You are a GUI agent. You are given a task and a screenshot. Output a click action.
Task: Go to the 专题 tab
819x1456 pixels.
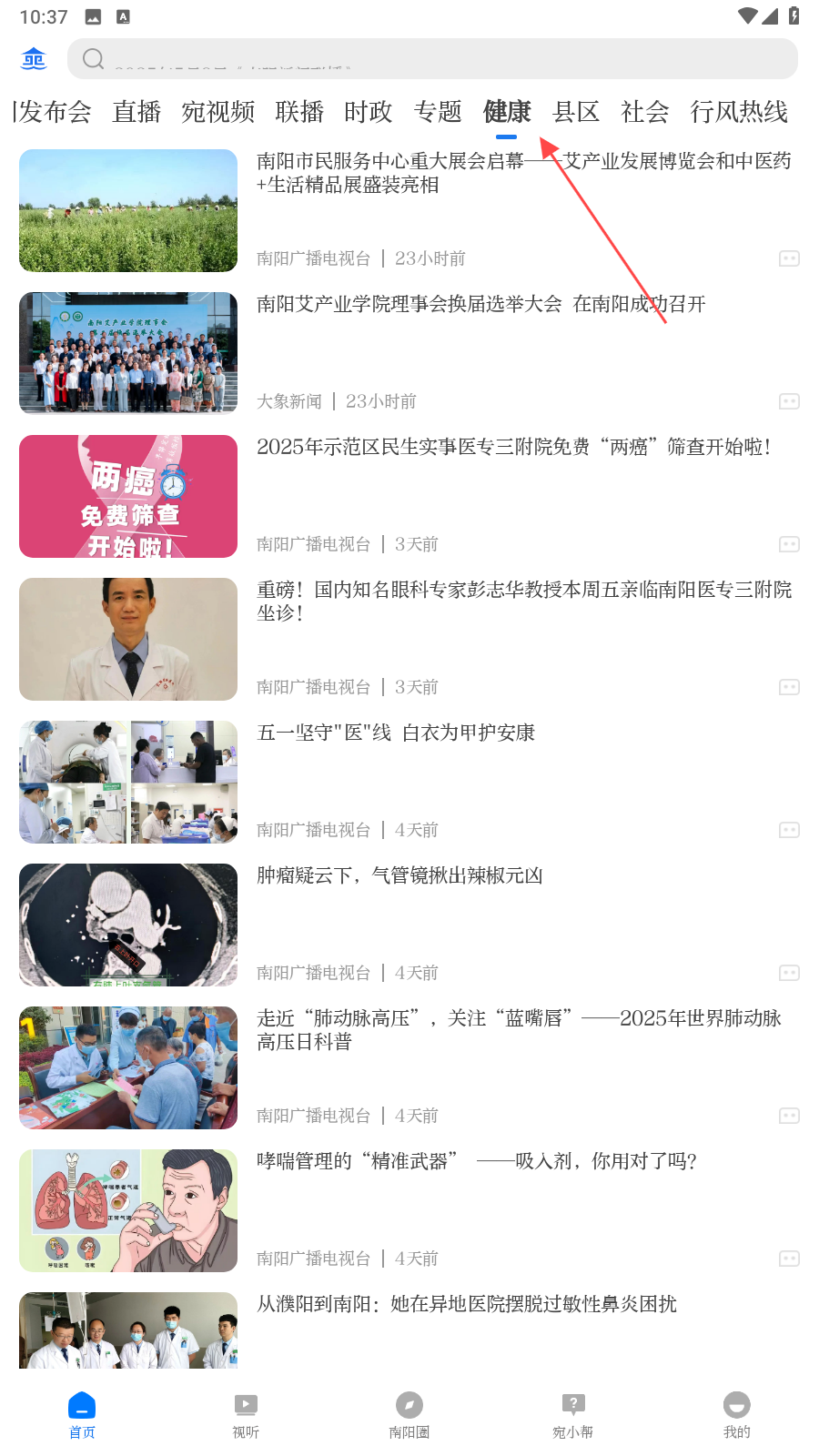[438, 112]
